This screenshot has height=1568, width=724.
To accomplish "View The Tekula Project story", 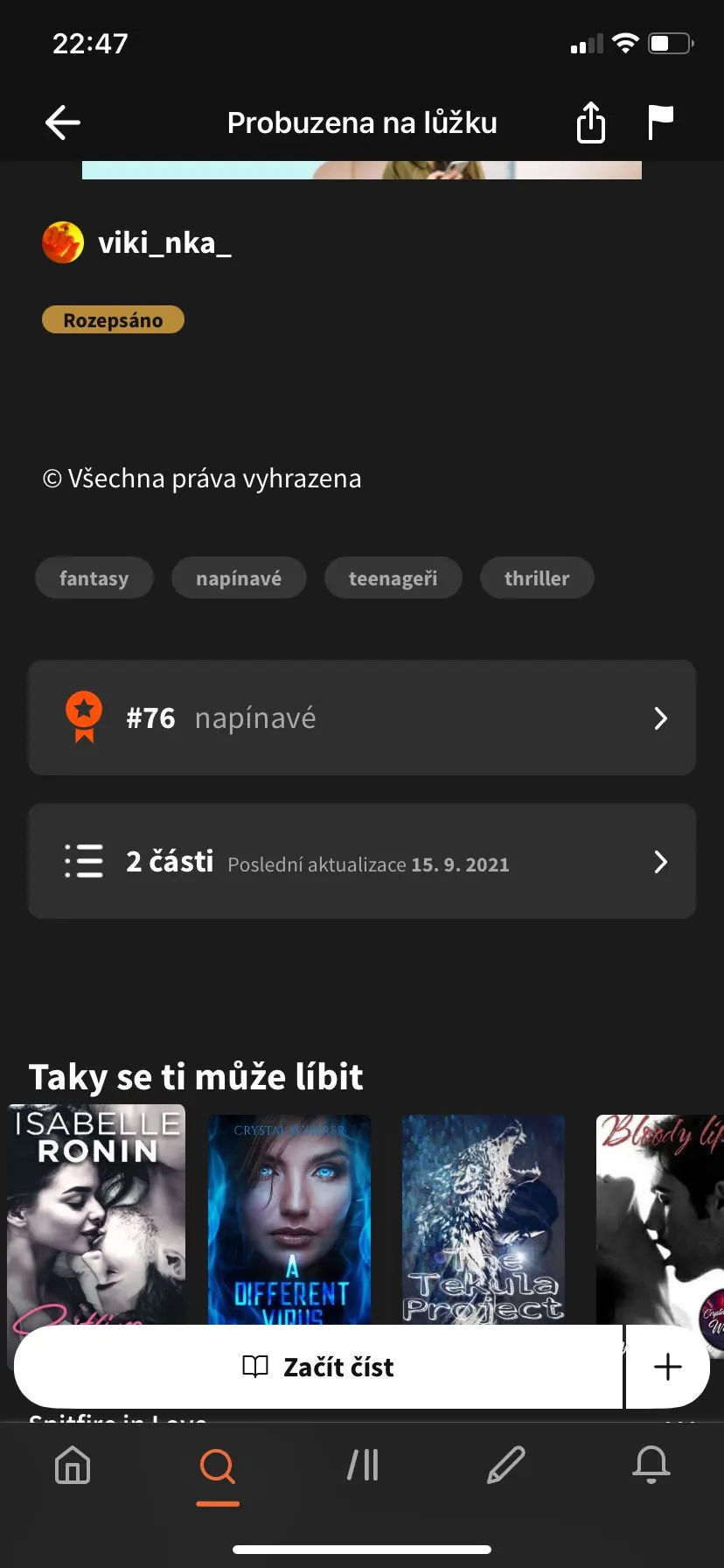I will (x=484, y=1218).
